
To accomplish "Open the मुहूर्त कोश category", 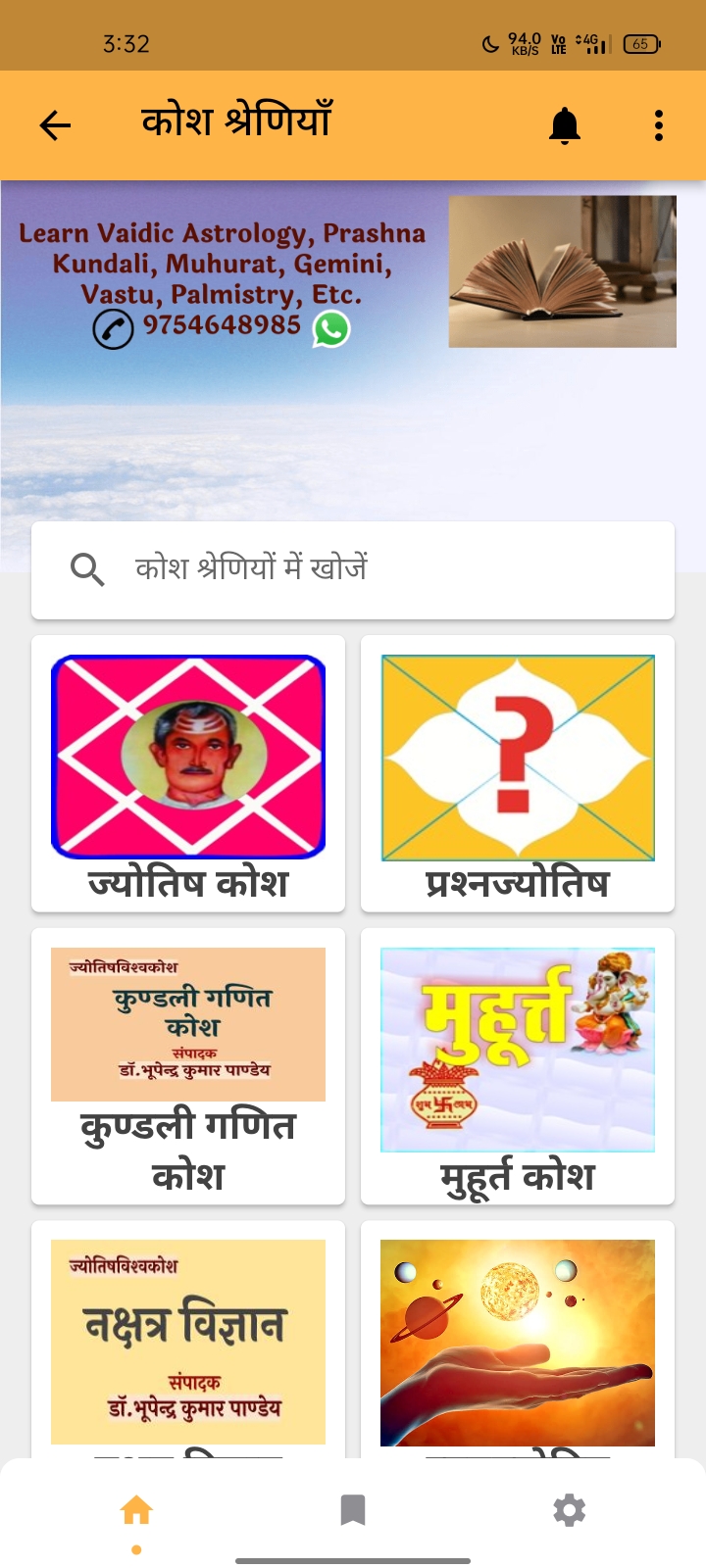I will pyautogui.click(x=518, y=1066).
